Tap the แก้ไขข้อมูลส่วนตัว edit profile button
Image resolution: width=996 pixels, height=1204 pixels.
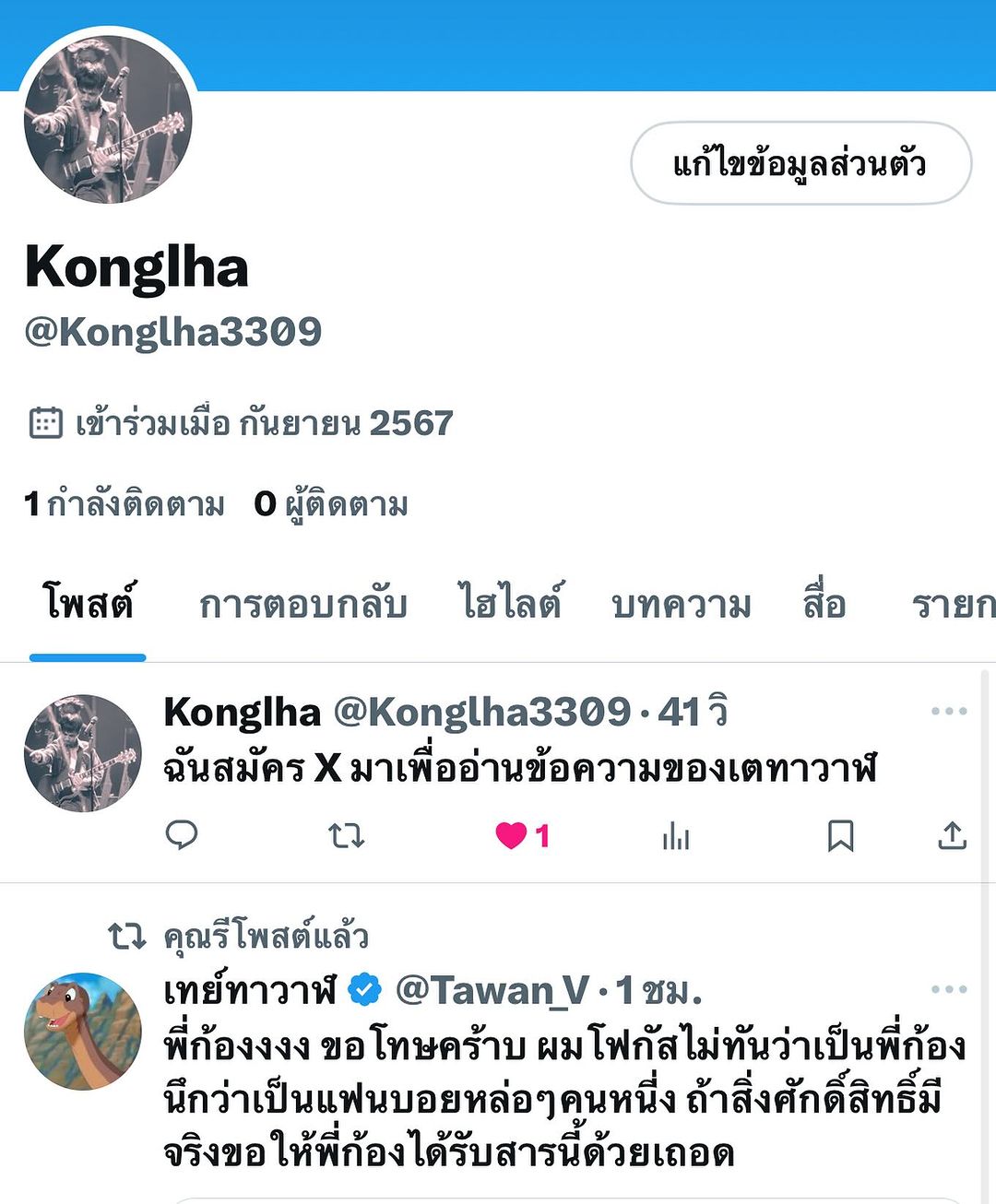point(800,163)
